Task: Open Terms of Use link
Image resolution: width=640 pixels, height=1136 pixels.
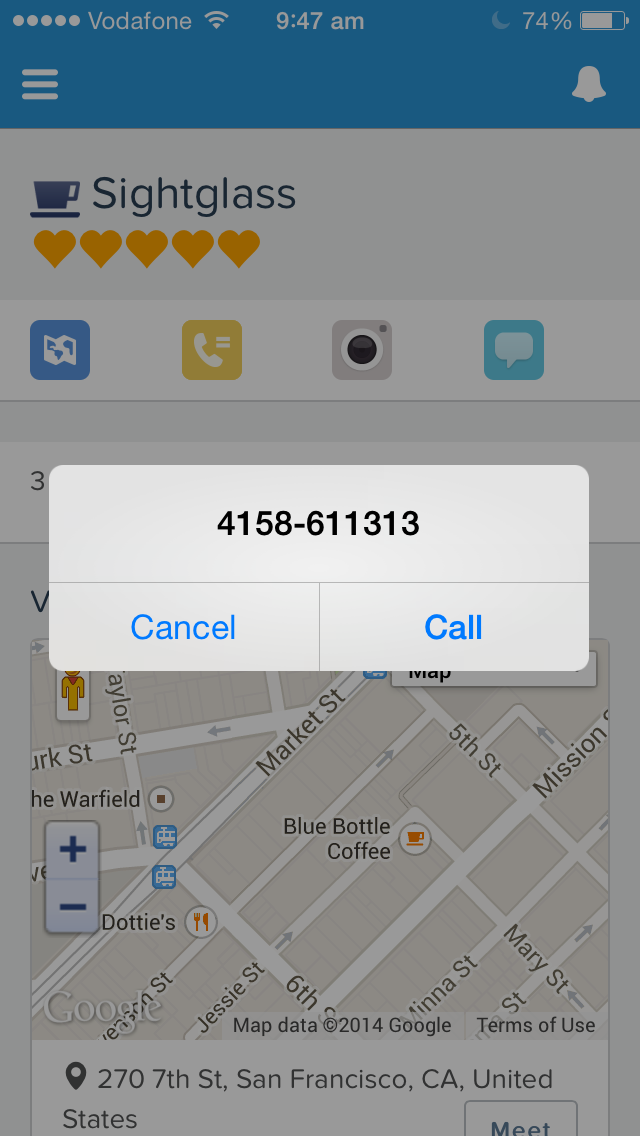Action: point(536,1025)
